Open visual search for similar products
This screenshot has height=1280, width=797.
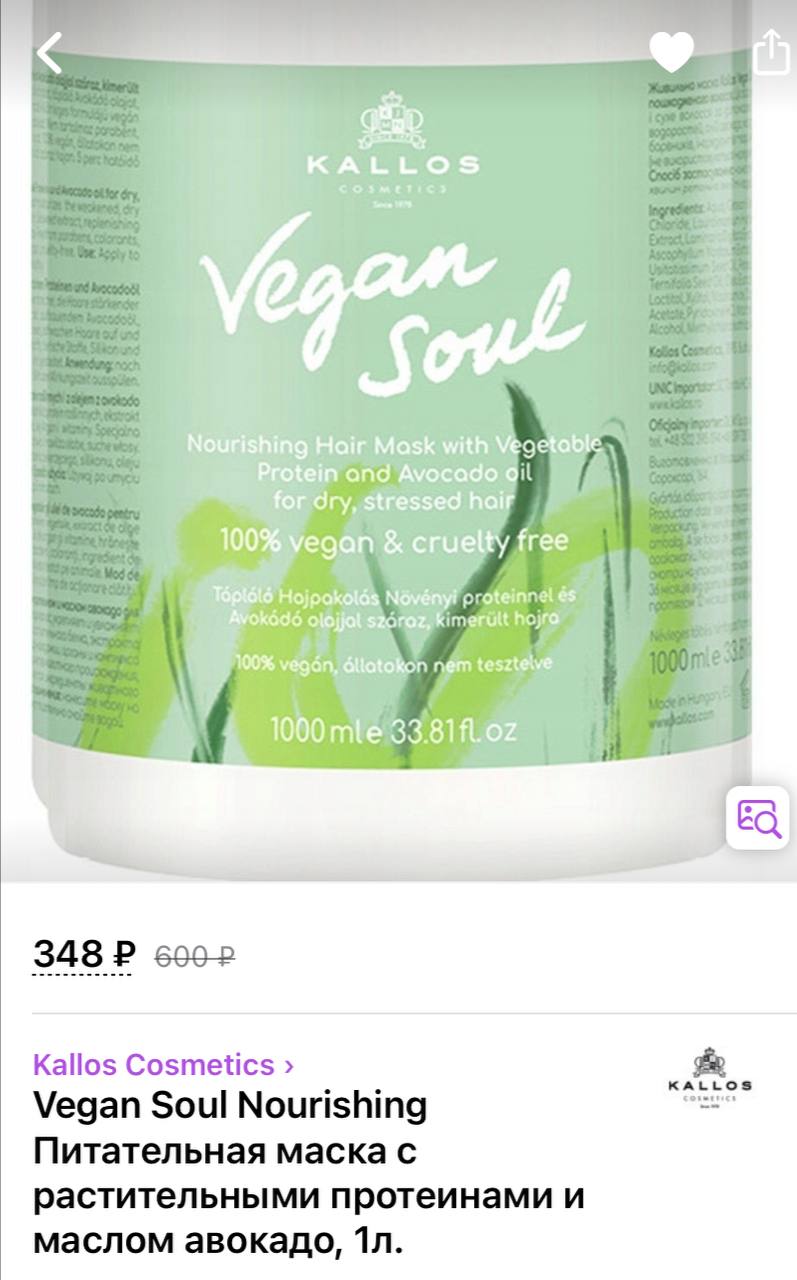point(757,817)
